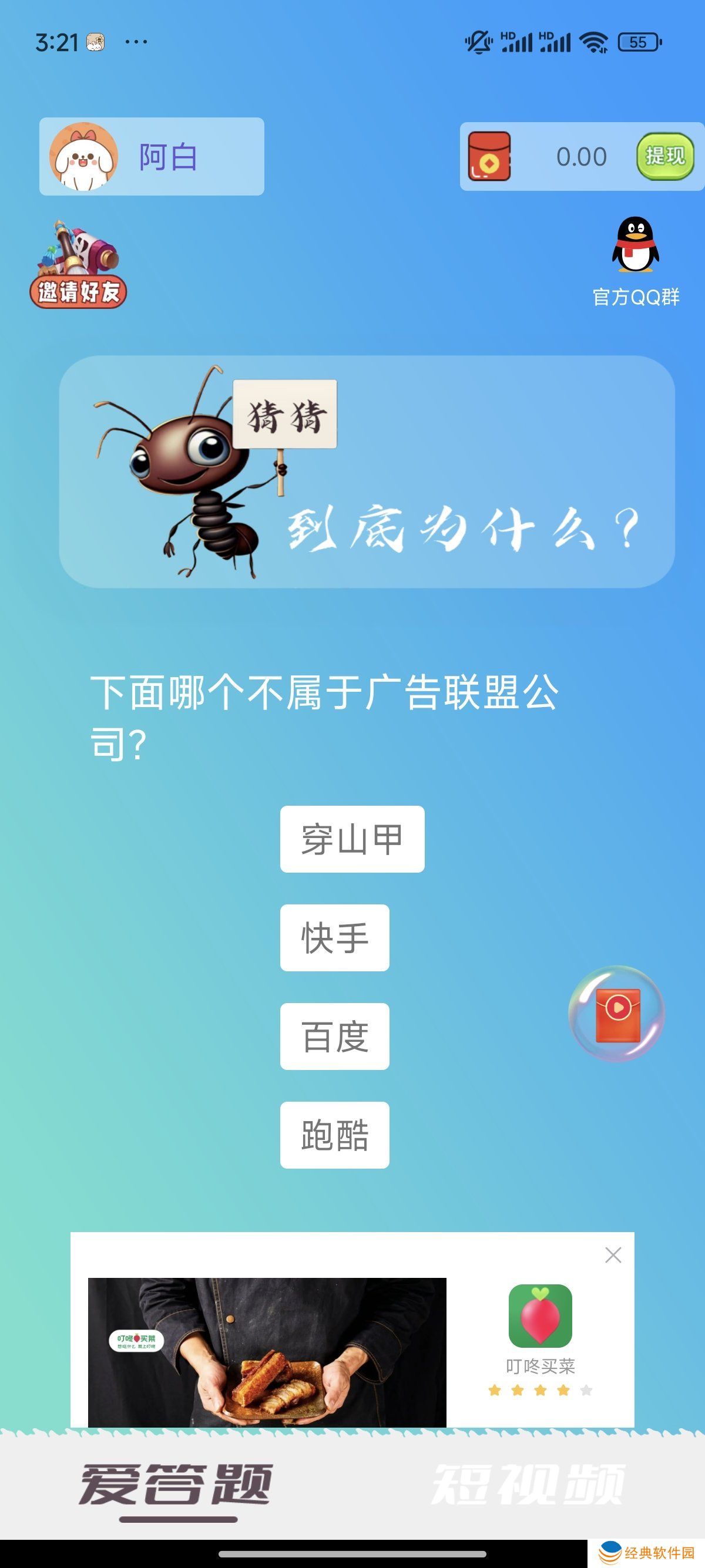Switch to the 爱答题 tab
The width and height of the screenshot is (705, 1568).
click(x=176, y=1484)
